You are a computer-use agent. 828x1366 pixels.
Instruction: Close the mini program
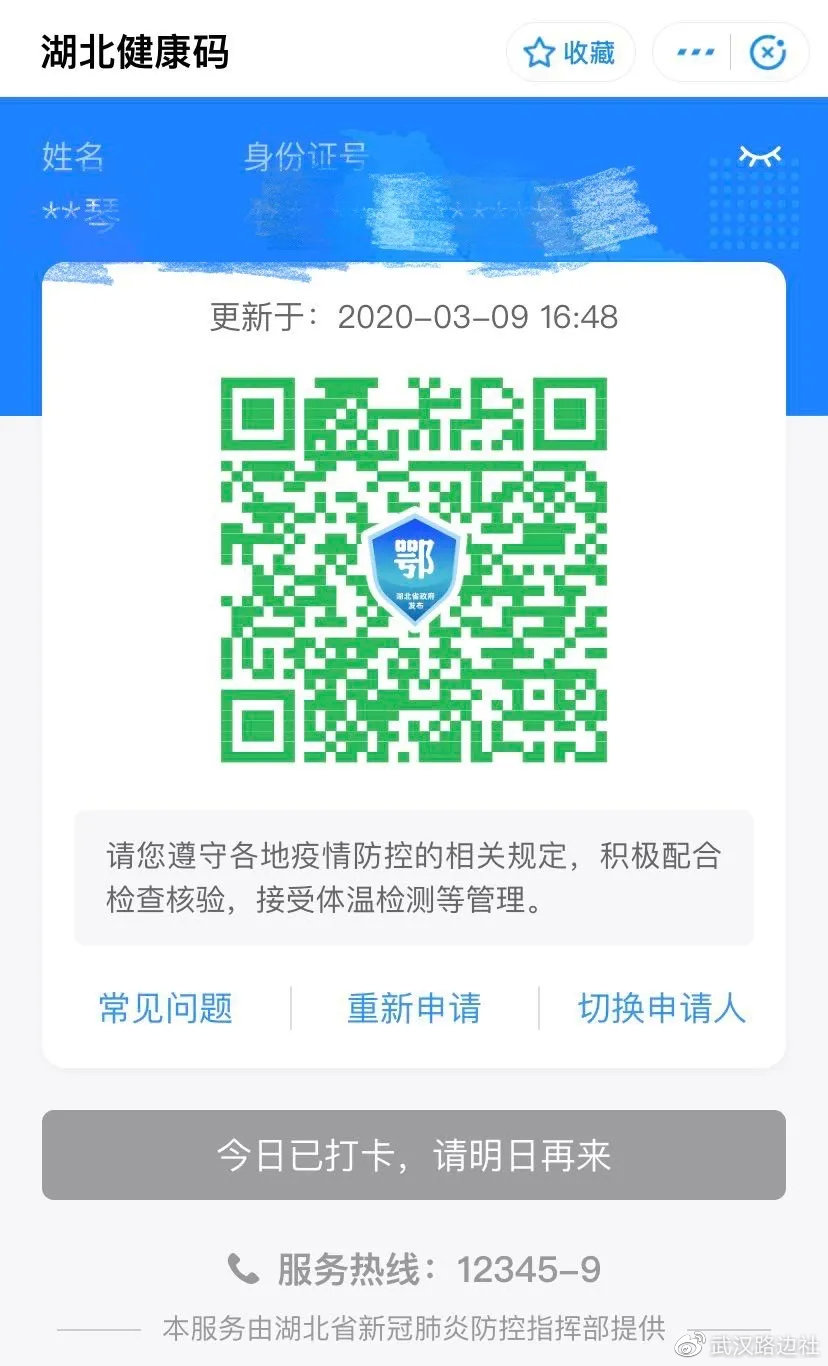768,52
